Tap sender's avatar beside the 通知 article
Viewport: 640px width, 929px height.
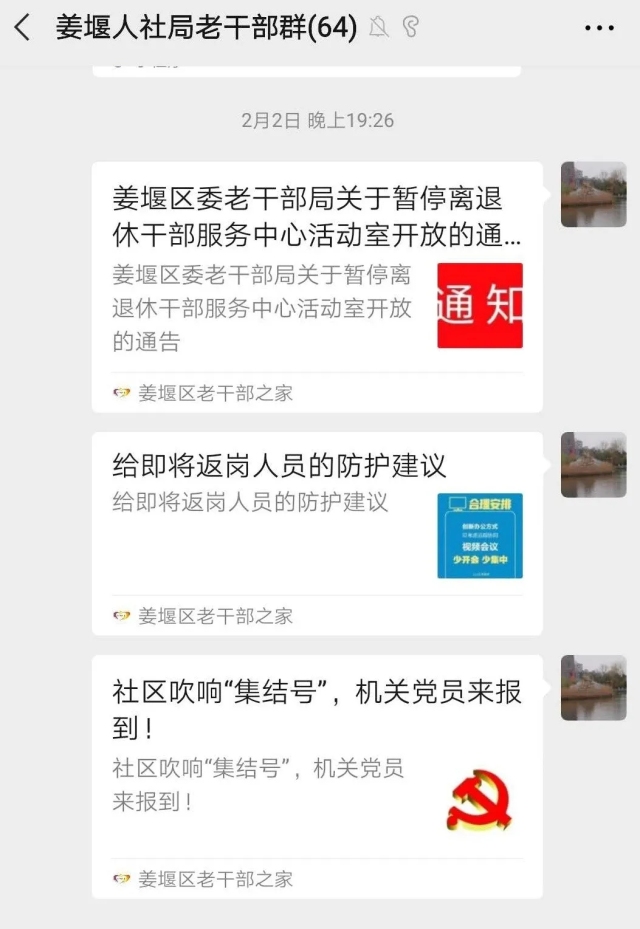(593, 194)
